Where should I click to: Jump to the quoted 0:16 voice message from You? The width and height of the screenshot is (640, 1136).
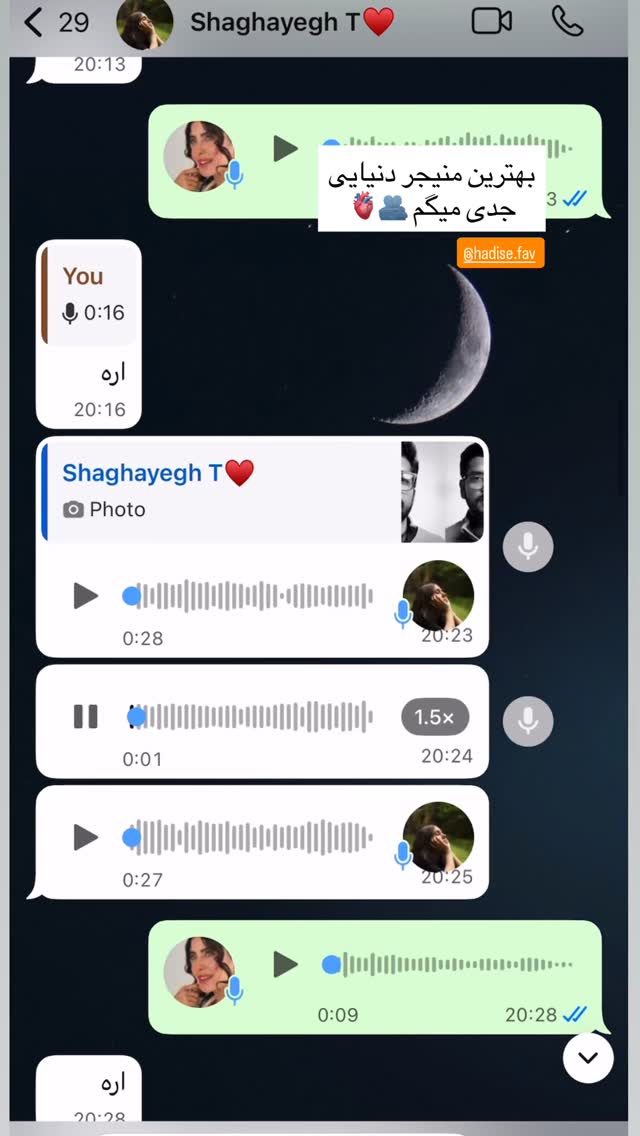point(88,295)
